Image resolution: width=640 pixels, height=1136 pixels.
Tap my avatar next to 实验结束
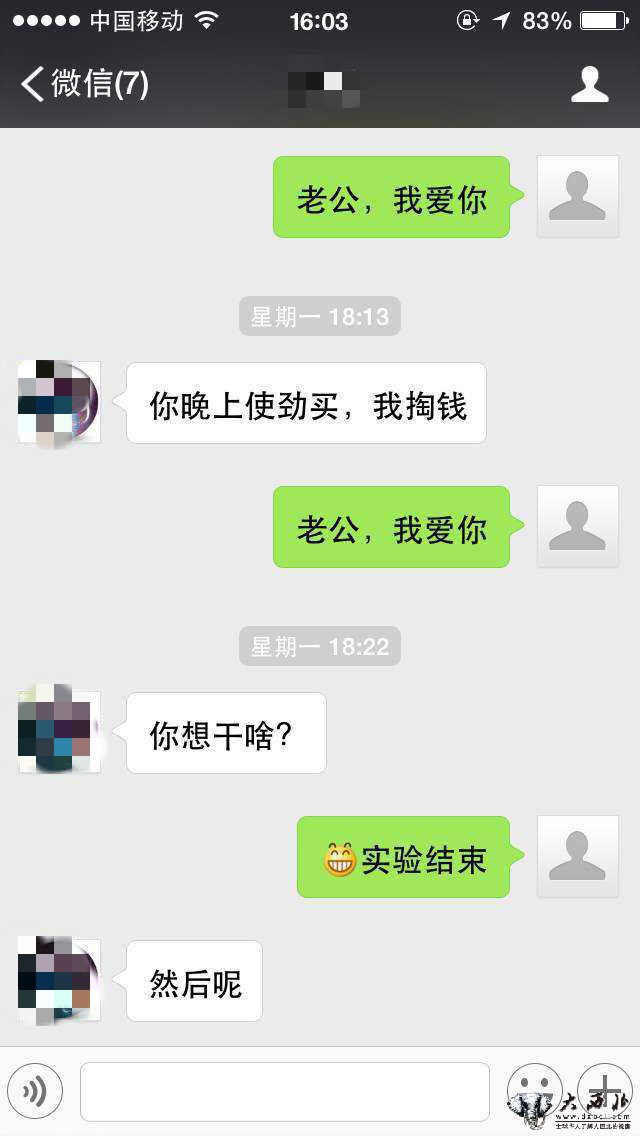click(x=577, y=856)
